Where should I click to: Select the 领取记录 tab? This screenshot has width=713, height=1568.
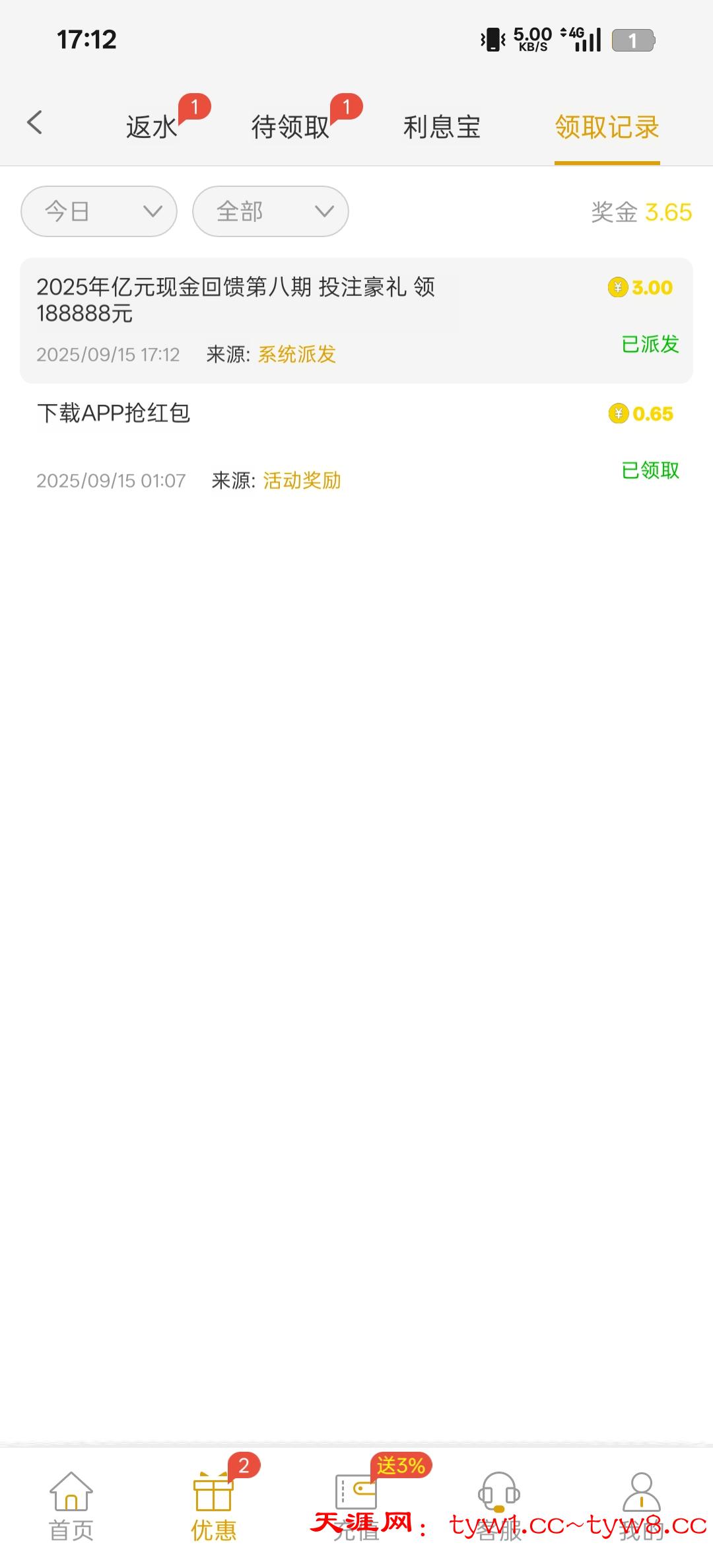click(x=607, y=127)
